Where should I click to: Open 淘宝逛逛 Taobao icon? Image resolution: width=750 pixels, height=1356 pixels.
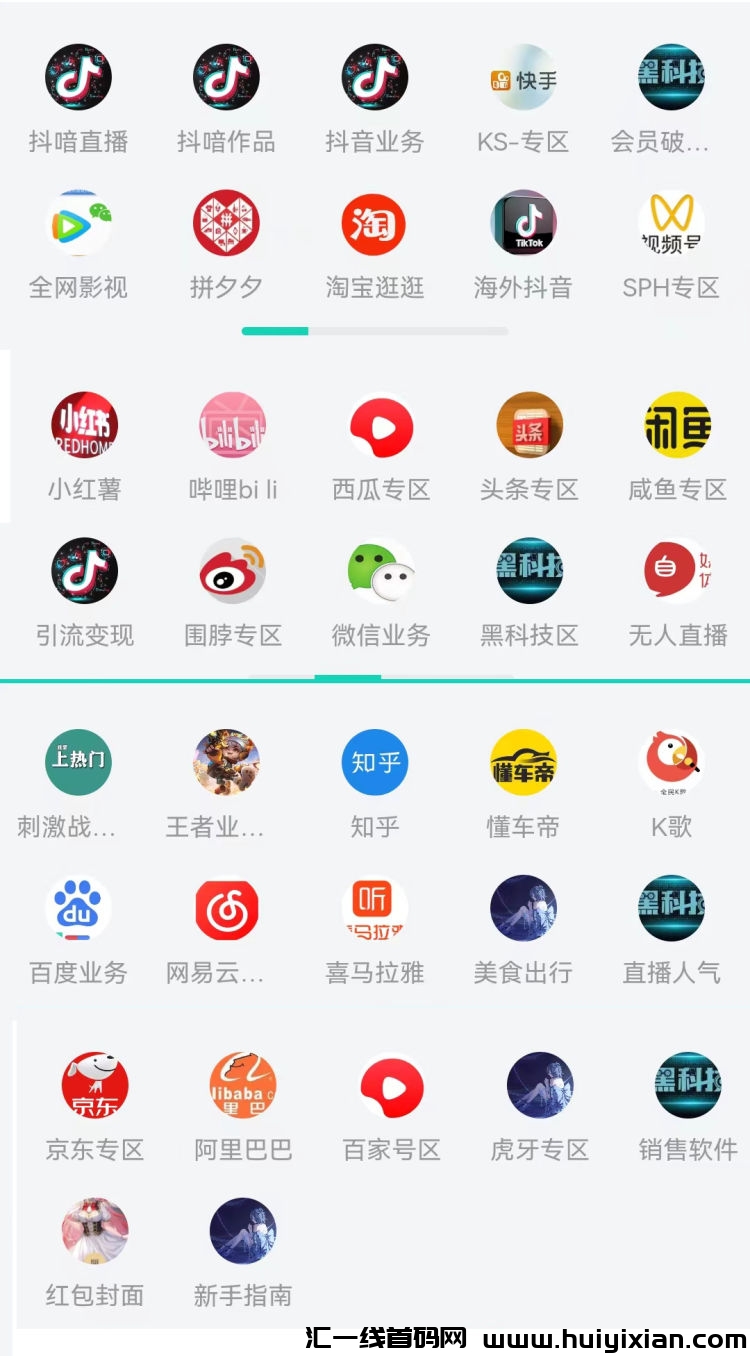tap(374, 224)
